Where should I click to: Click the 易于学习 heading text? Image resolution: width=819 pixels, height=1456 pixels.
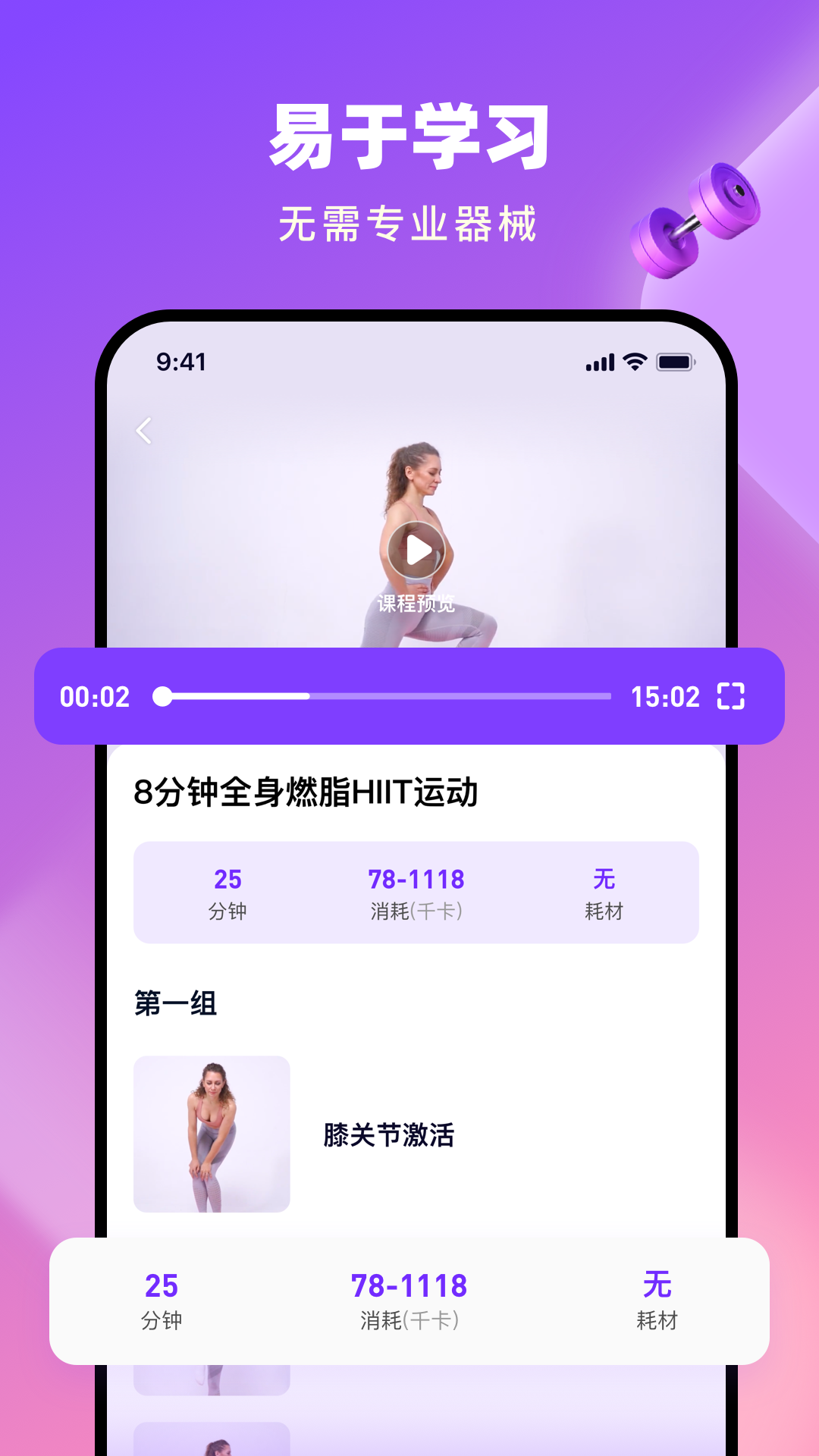[x=409, y=133]
